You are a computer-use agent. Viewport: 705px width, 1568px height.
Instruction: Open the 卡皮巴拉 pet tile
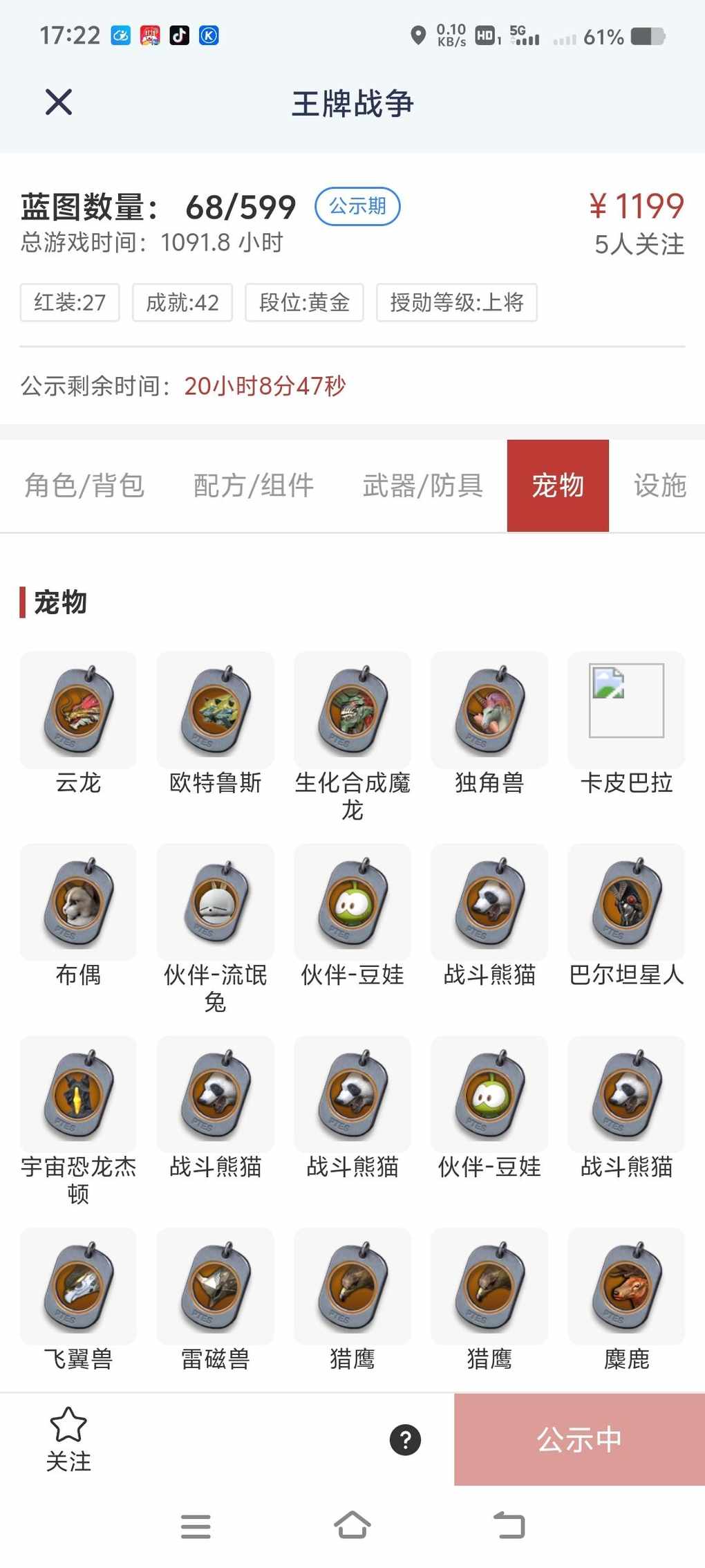pos(626,711)
